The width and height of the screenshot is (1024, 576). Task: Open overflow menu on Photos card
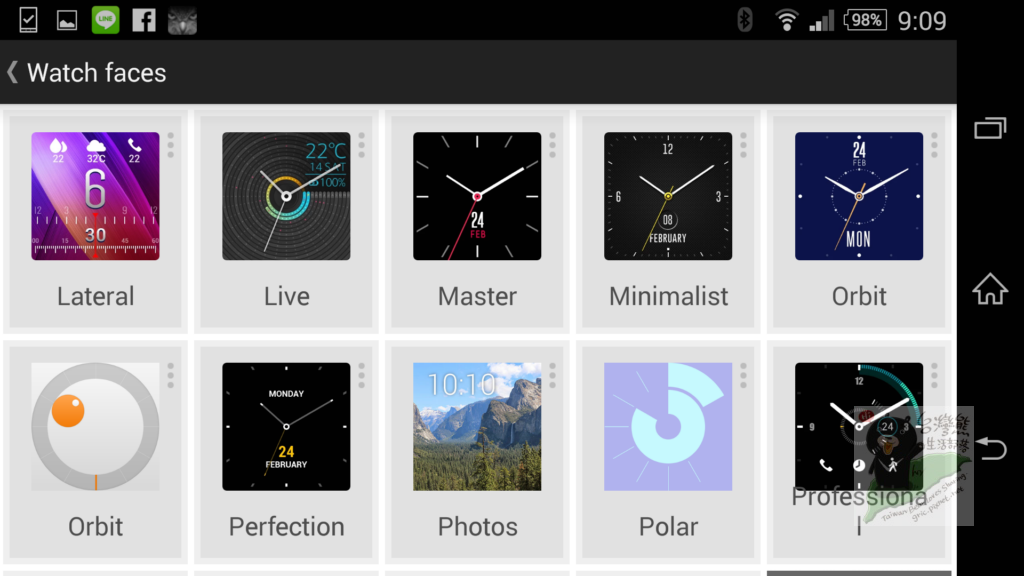point(553,376)
